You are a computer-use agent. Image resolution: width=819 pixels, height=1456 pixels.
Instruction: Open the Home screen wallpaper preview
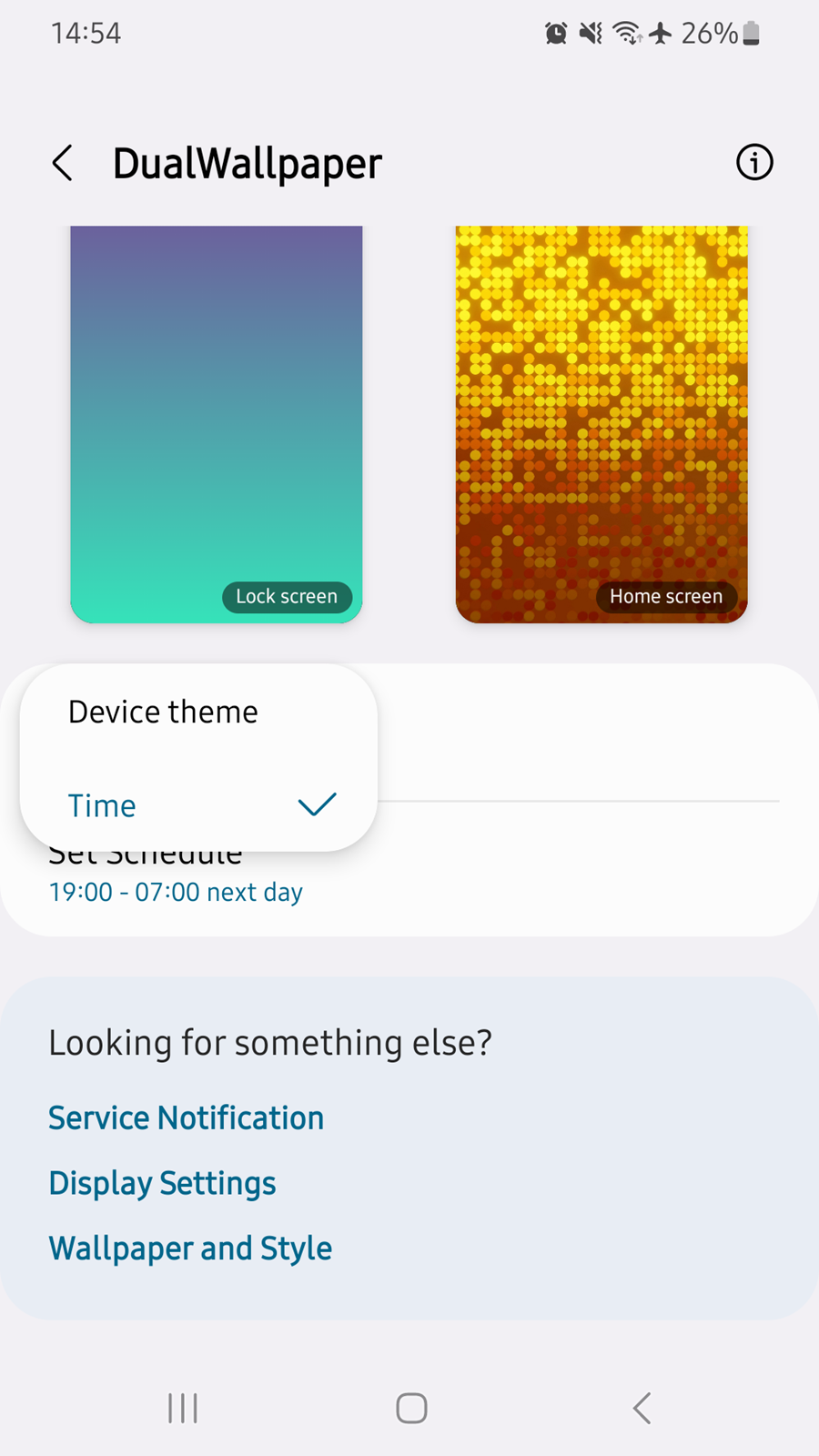point(602,424)
